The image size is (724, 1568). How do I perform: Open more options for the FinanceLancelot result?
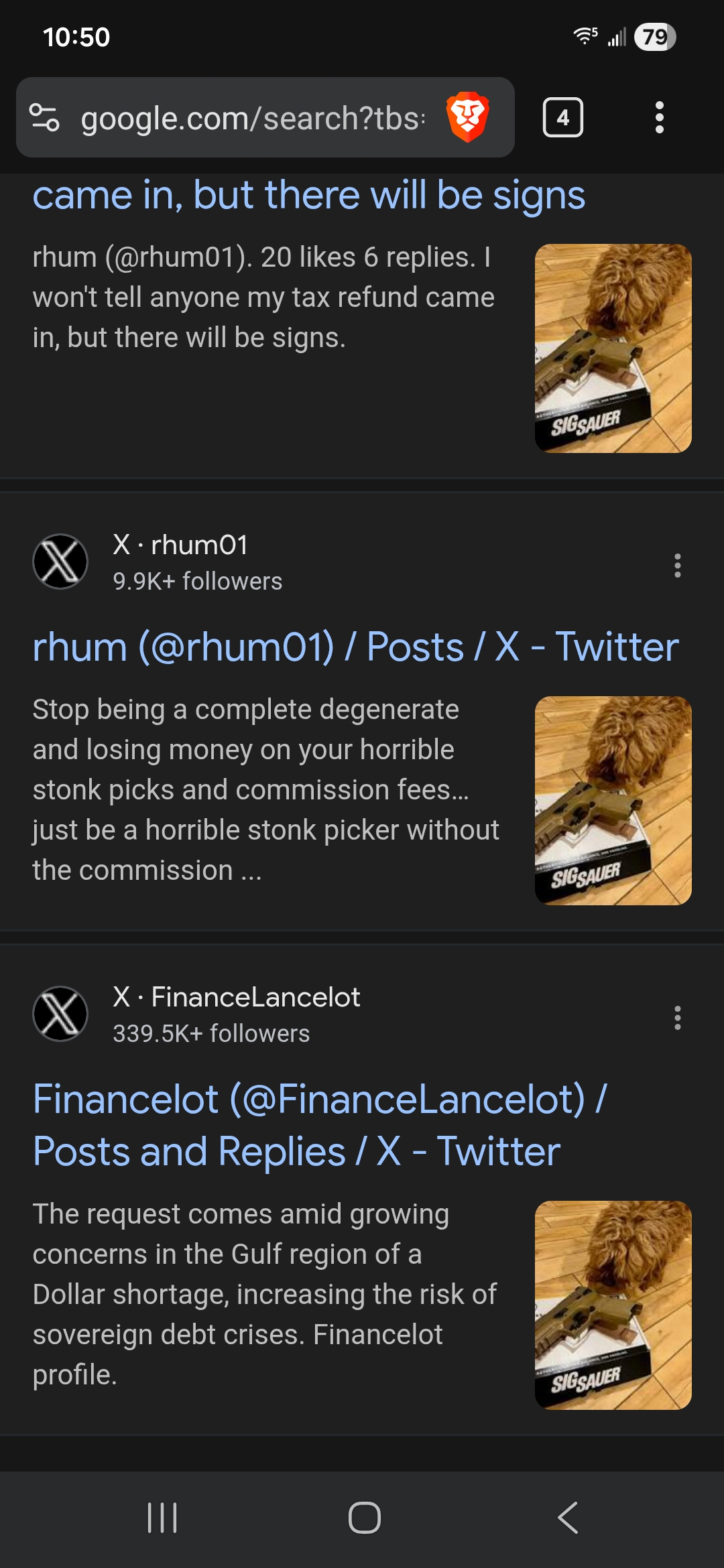[677, 1018]
